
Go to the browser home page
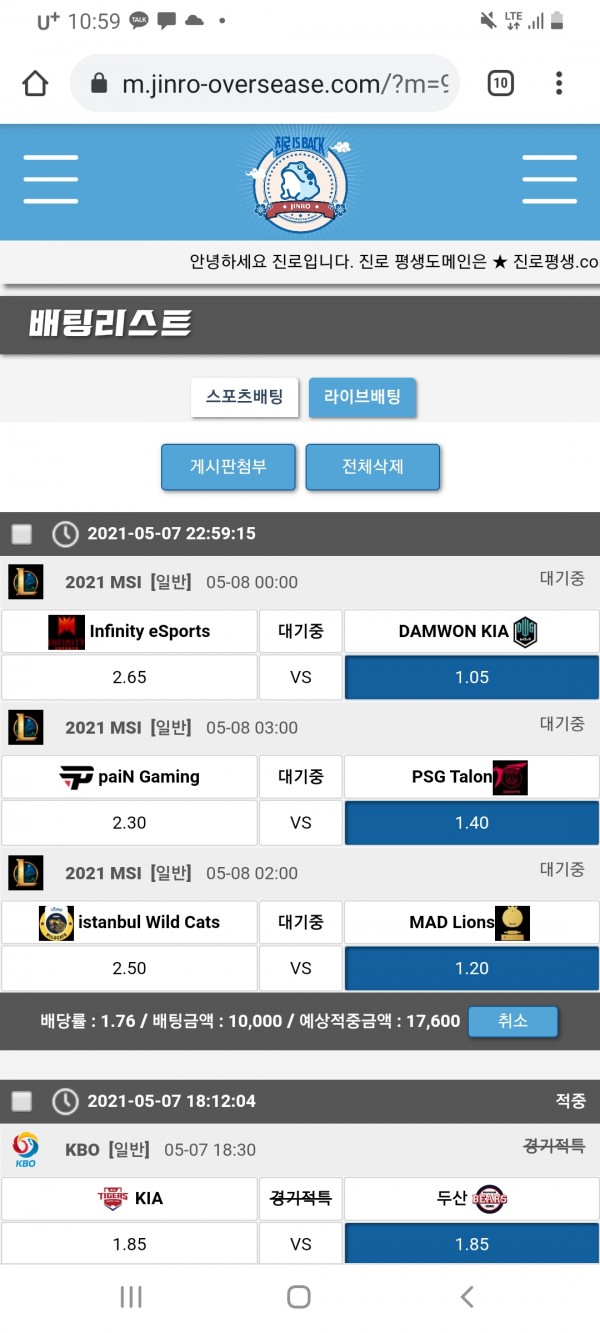[35, 84]
